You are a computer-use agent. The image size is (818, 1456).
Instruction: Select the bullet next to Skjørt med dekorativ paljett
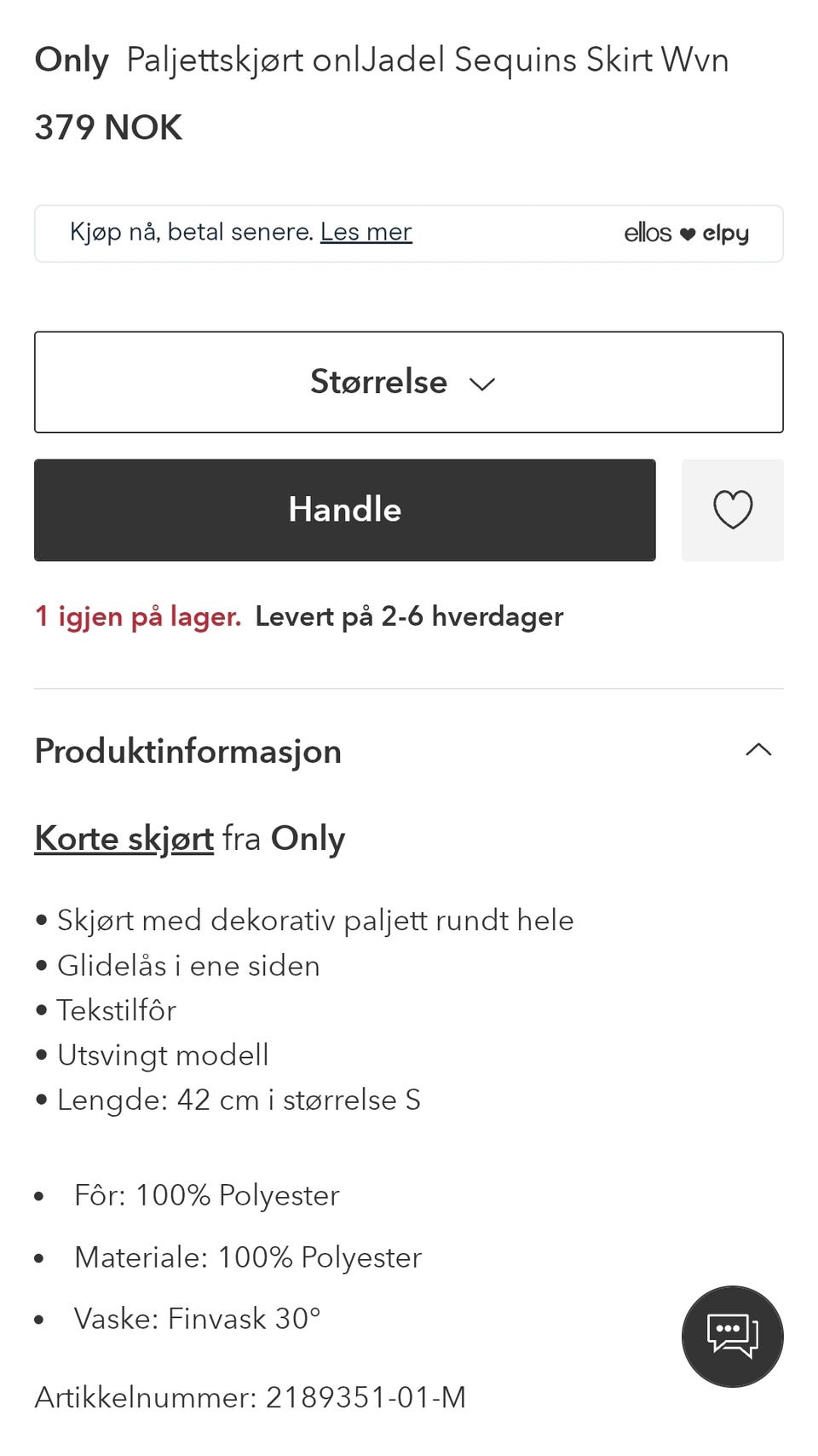pos(40,920)
